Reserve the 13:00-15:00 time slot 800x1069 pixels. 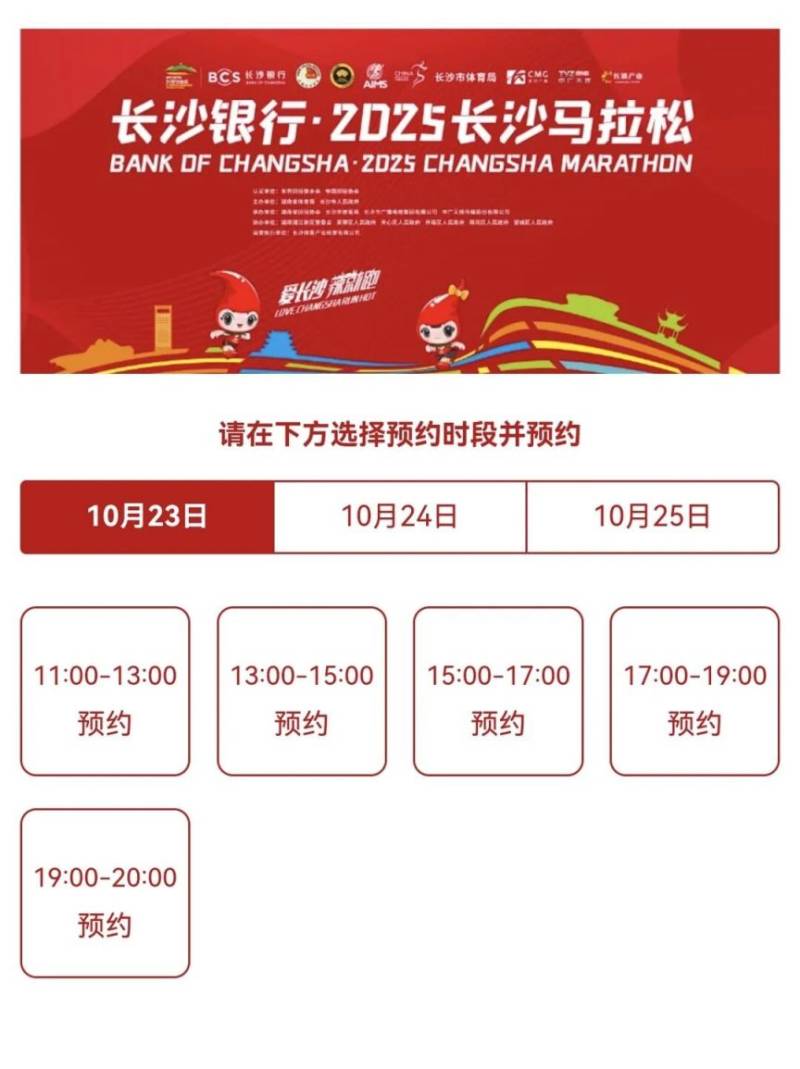[x=301, y=692]
